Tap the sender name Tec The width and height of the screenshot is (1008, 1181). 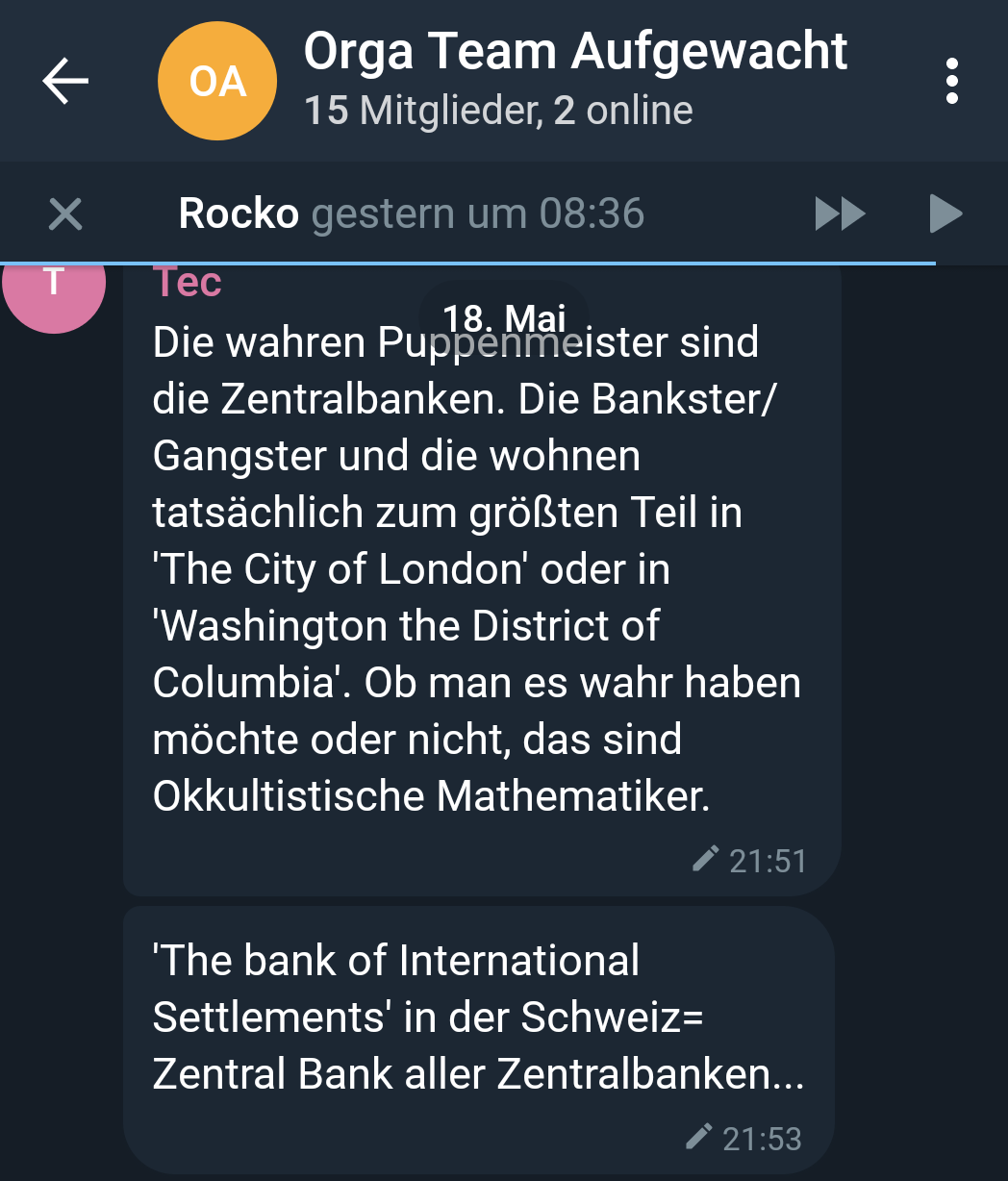click(x=187, y=283)
